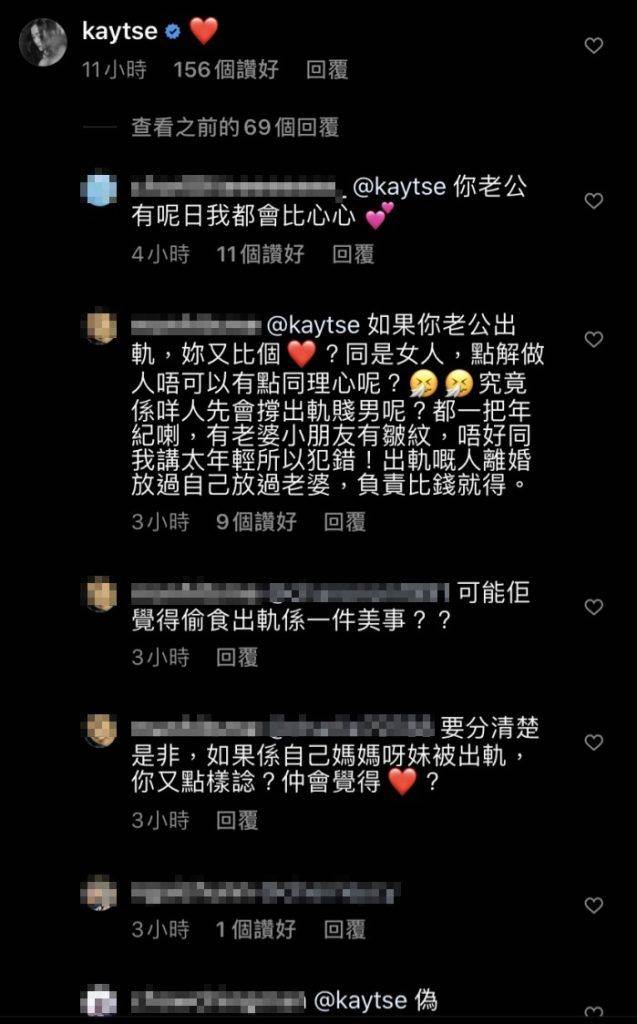View the 156個讚好 list on kaytse's comment
Image resolution: width=637 pixels, height=1024 pixels.
(x=226, y=70)
